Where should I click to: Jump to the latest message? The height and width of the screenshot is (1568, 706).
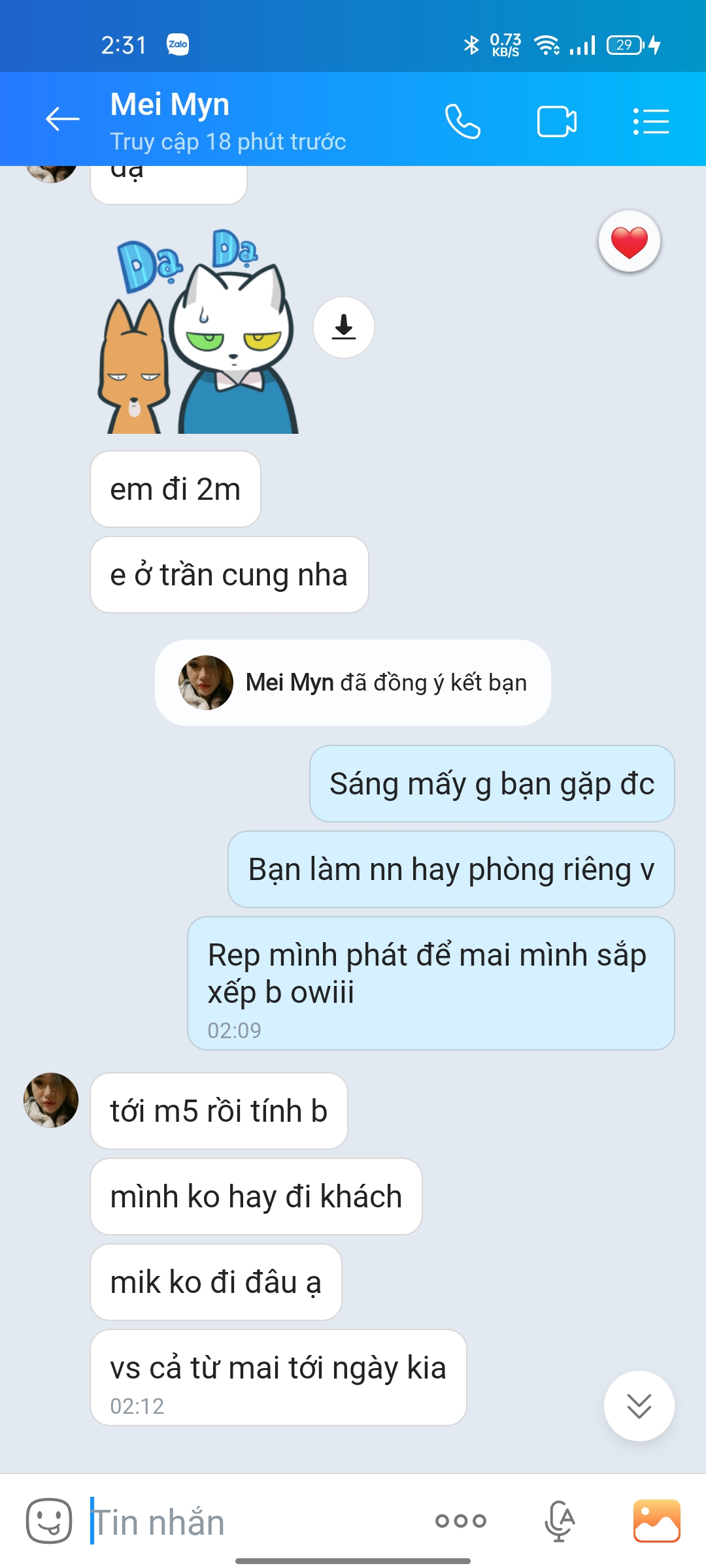tap(639, 1405)
